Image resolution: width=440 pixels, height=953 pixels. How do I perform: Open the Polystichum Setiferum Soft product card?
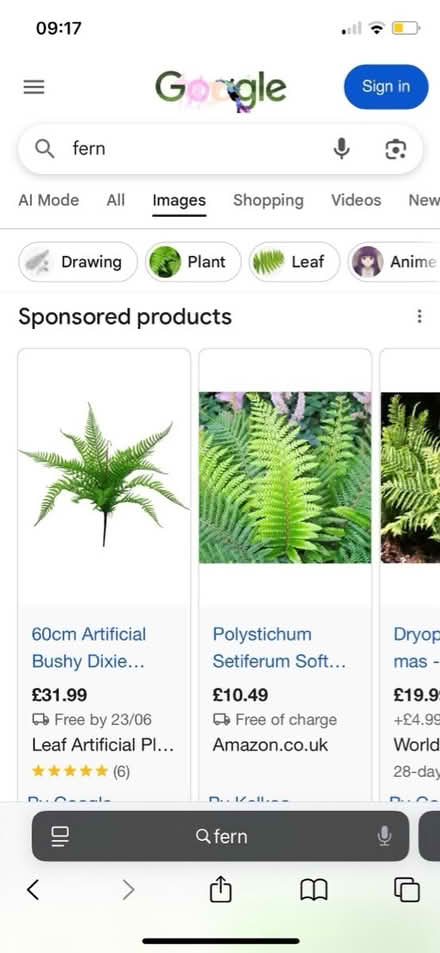(x=285, y=575)
